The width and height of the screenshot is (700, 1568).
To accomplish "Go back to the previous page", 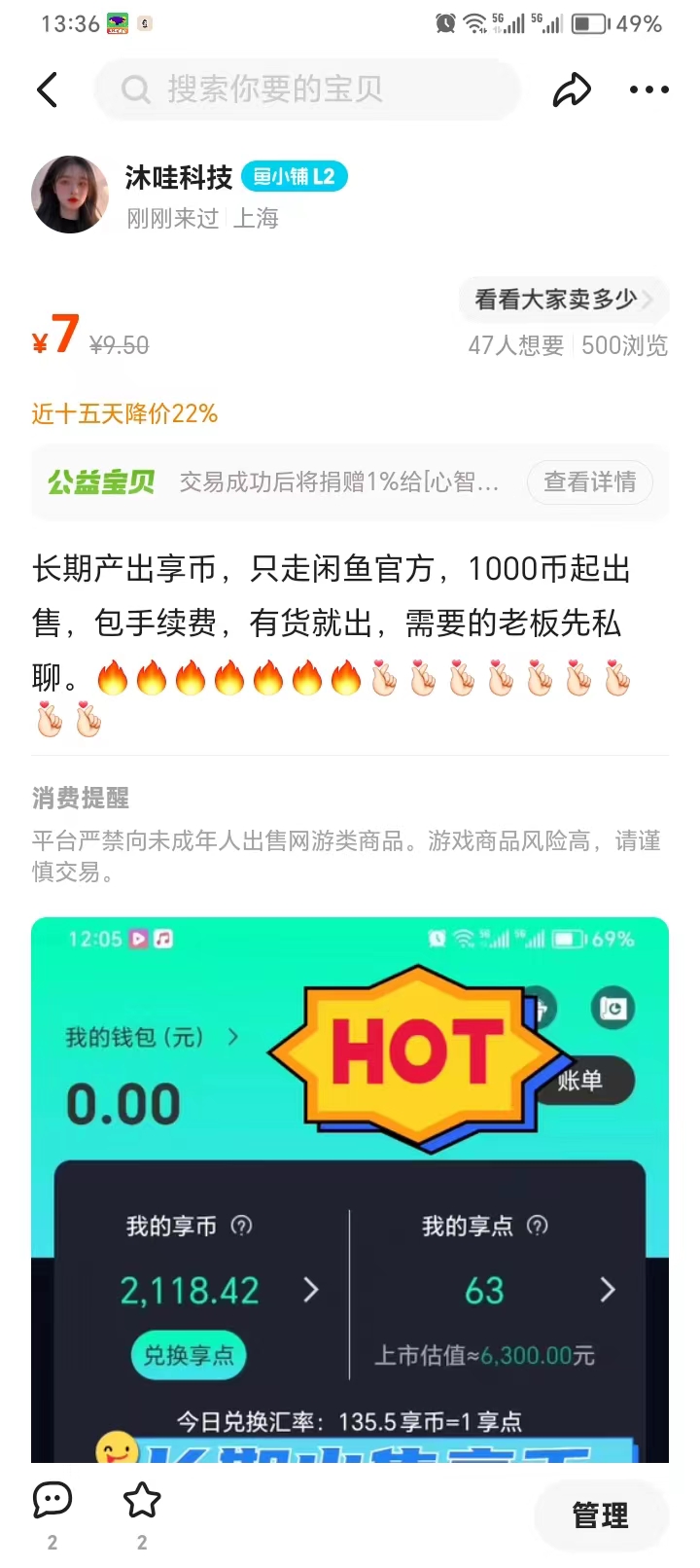I will (47, 89).
